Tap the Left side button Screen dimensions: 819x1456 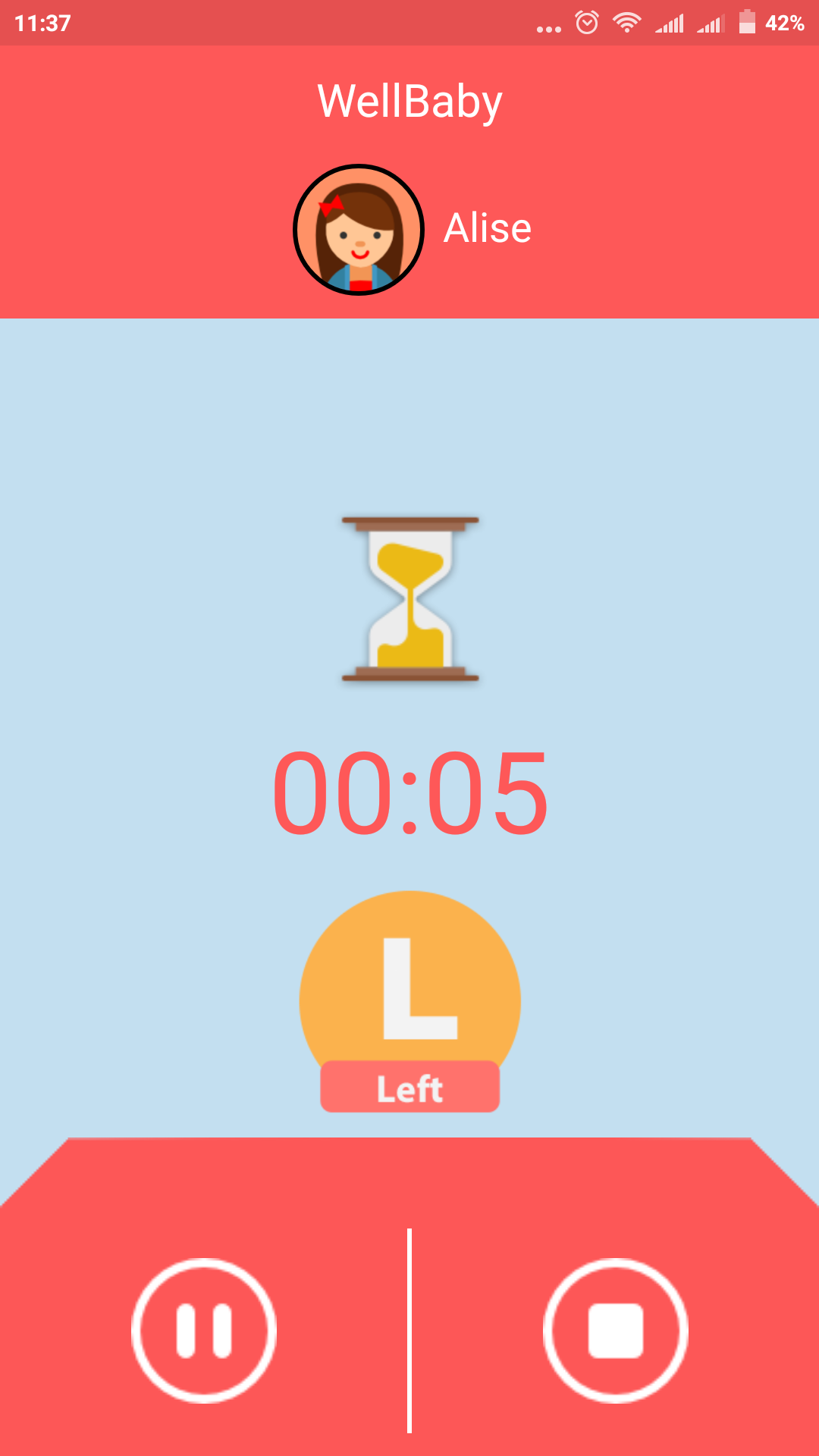410,1002
